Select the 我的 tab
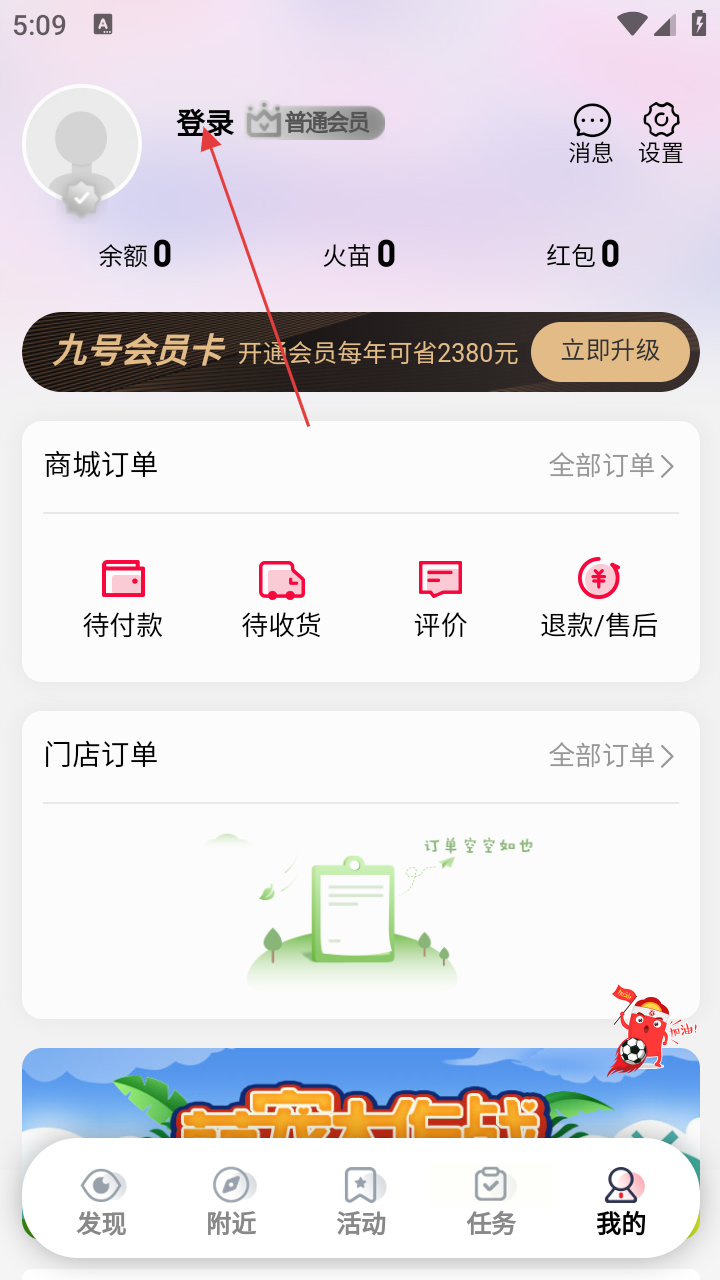This screenshot has width=720, height=1280. [621, 1201]
